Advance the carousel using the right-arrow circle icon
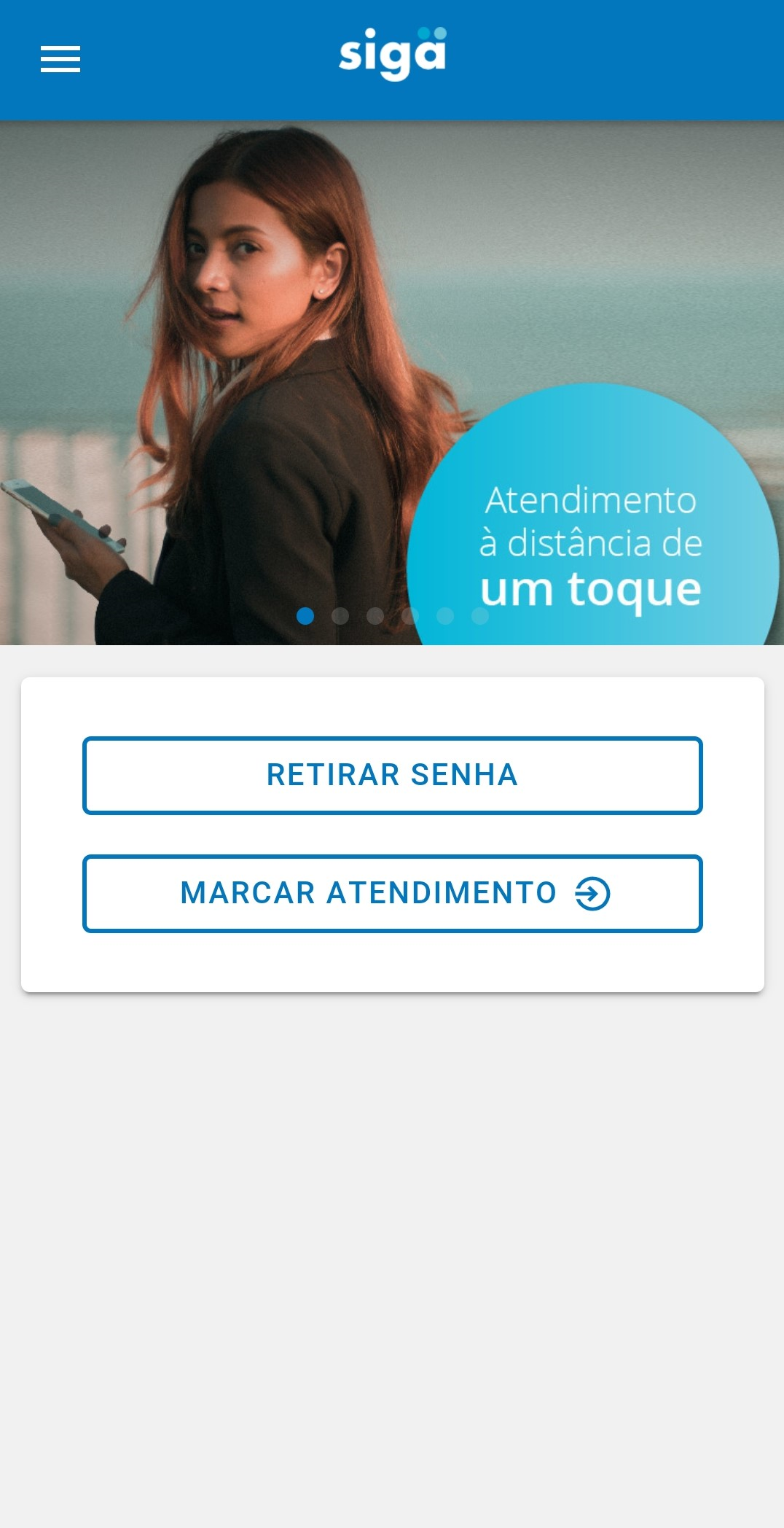The width and height of the screenshot is (784, 1528). click(594, 893)
